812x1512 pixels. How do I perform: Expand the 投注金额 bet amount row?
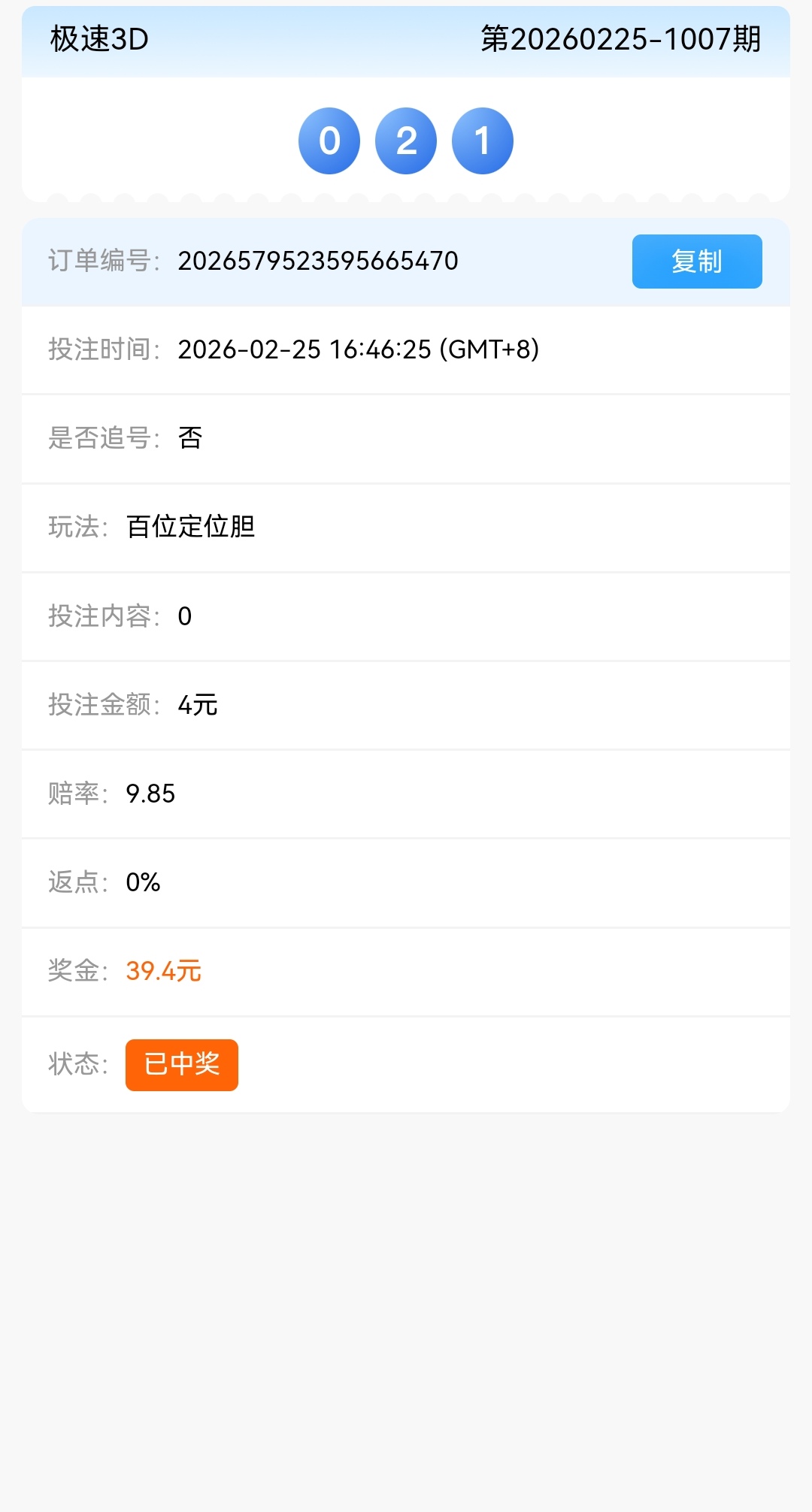click(x=406, y=705)
